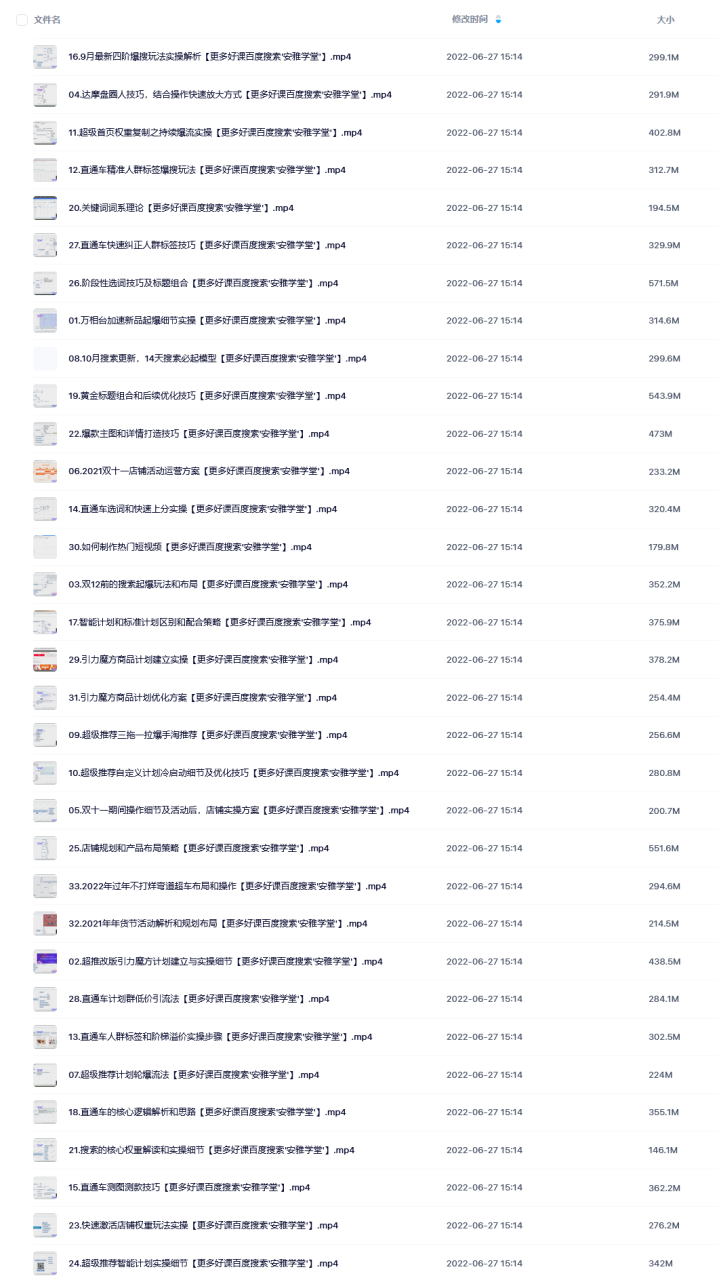
Task: Open 12.直通车精准人群标签爆搜玩法
Action: [207, 170]
